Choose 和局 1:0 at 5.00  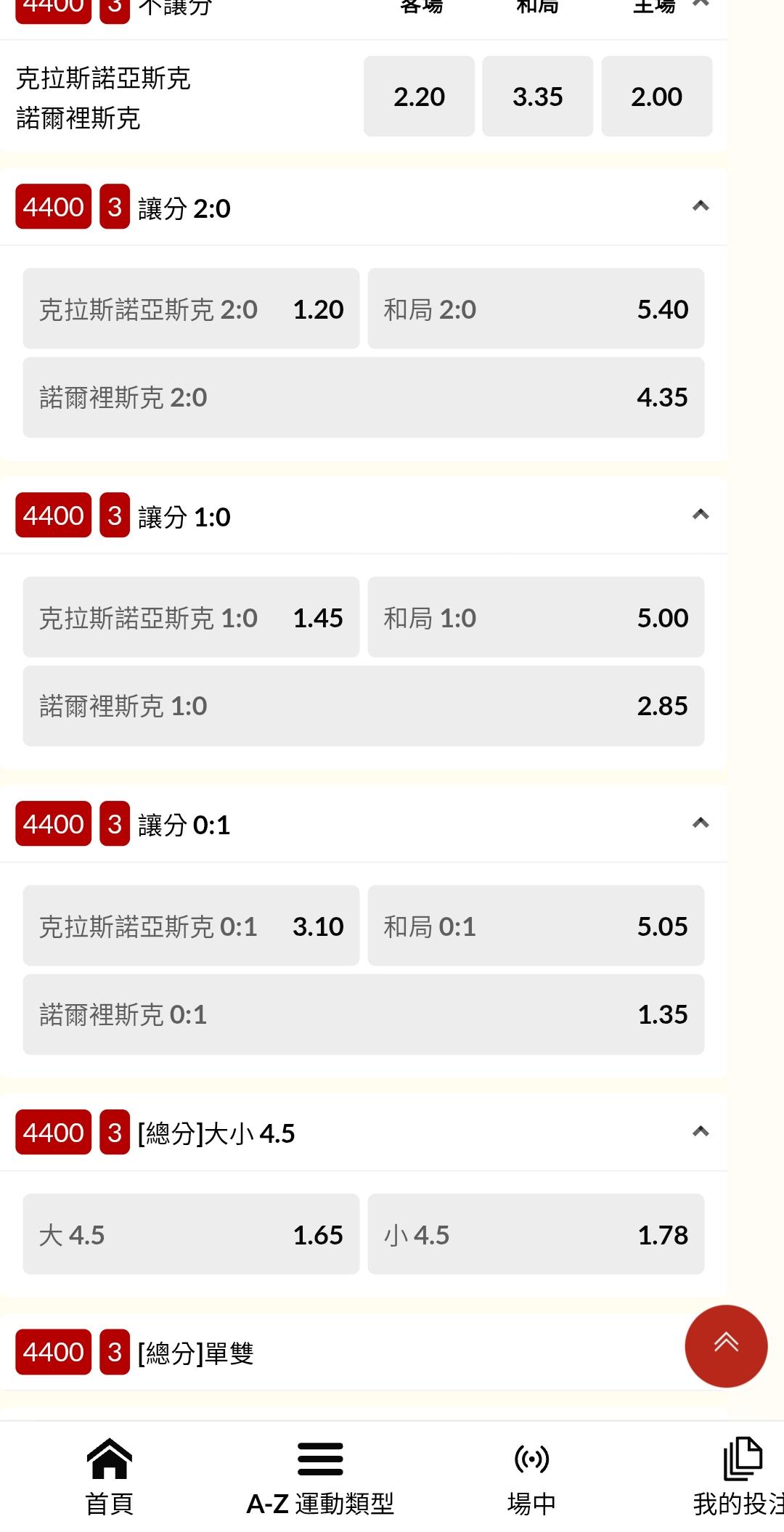coord(536,617)
